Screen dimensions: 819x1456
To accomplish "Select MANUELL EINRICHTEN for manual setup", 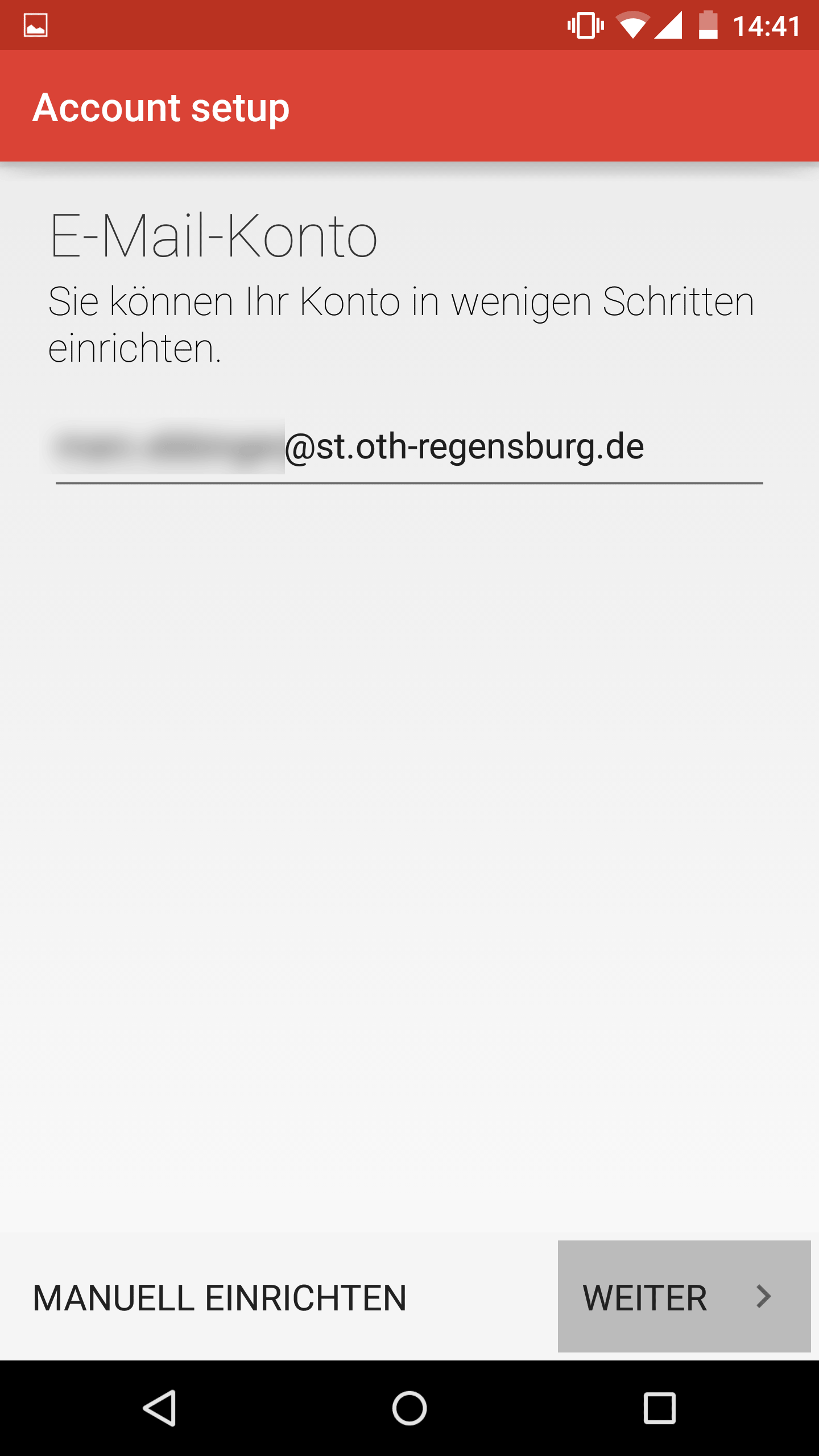I will [x=220, y=1298].
